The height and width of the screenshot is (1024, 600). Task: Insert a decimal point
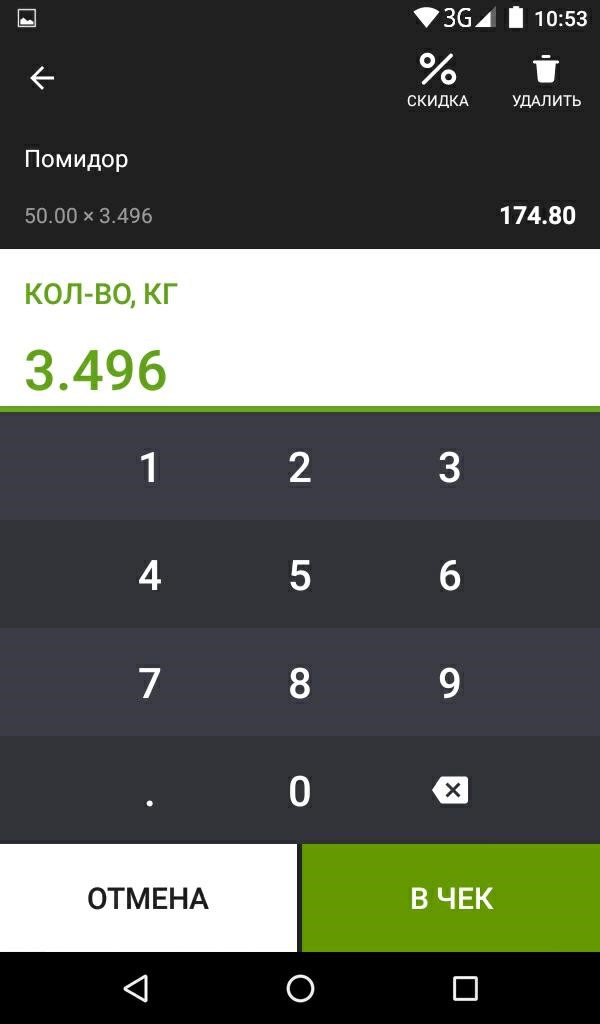[x=149, y=792]
